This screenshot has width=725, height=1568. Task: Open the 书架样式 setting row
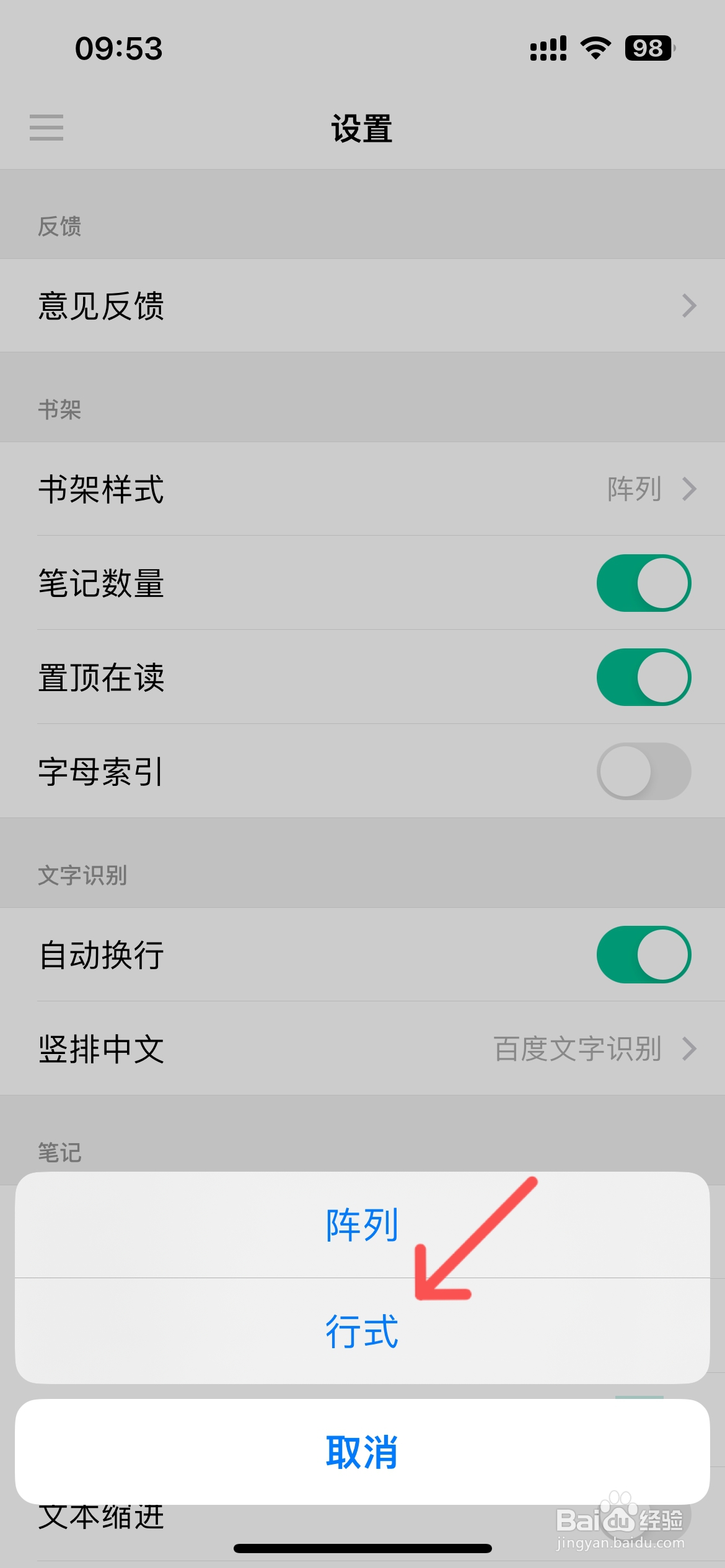[362, 489]
